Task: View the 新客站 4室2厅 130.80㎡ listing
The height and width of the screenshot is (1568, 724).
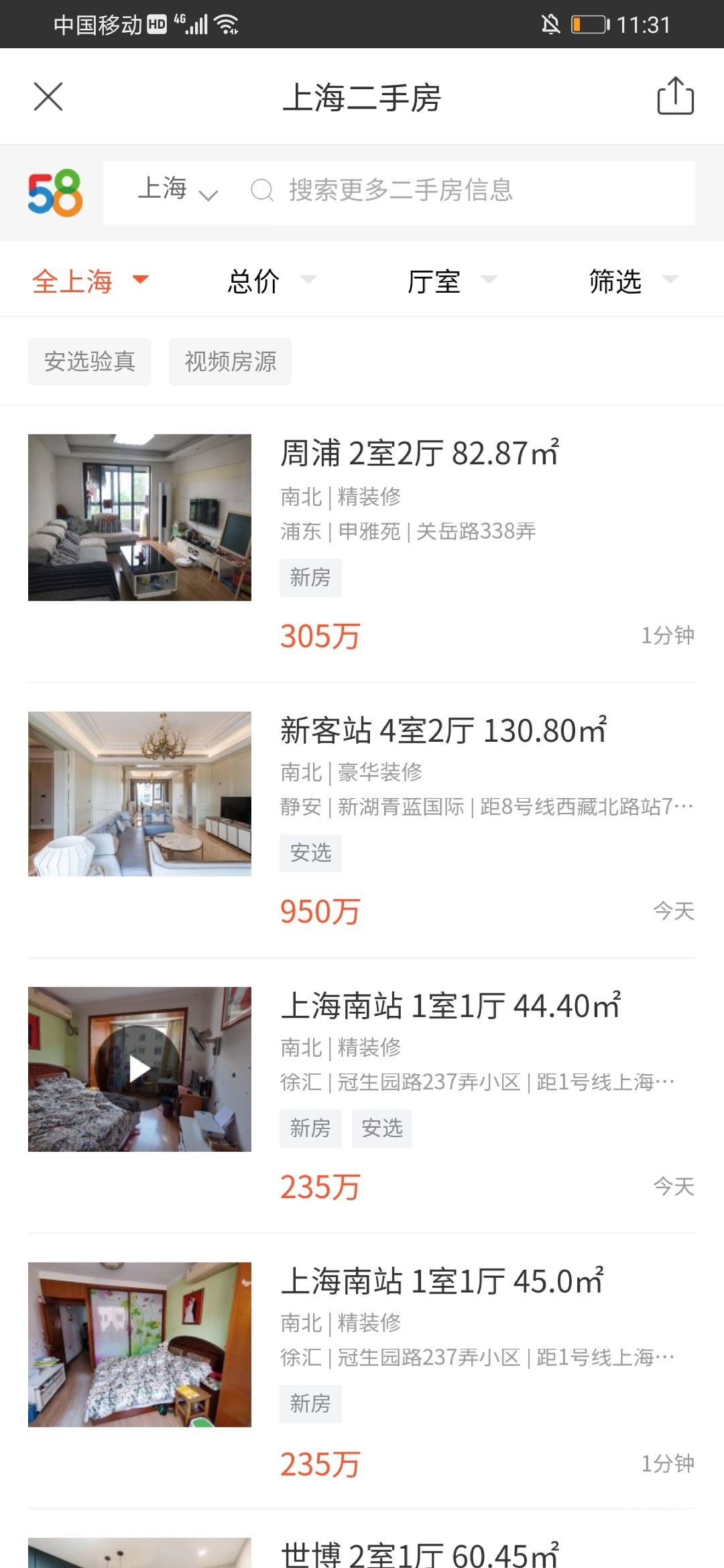Action: tap(443, 730)
